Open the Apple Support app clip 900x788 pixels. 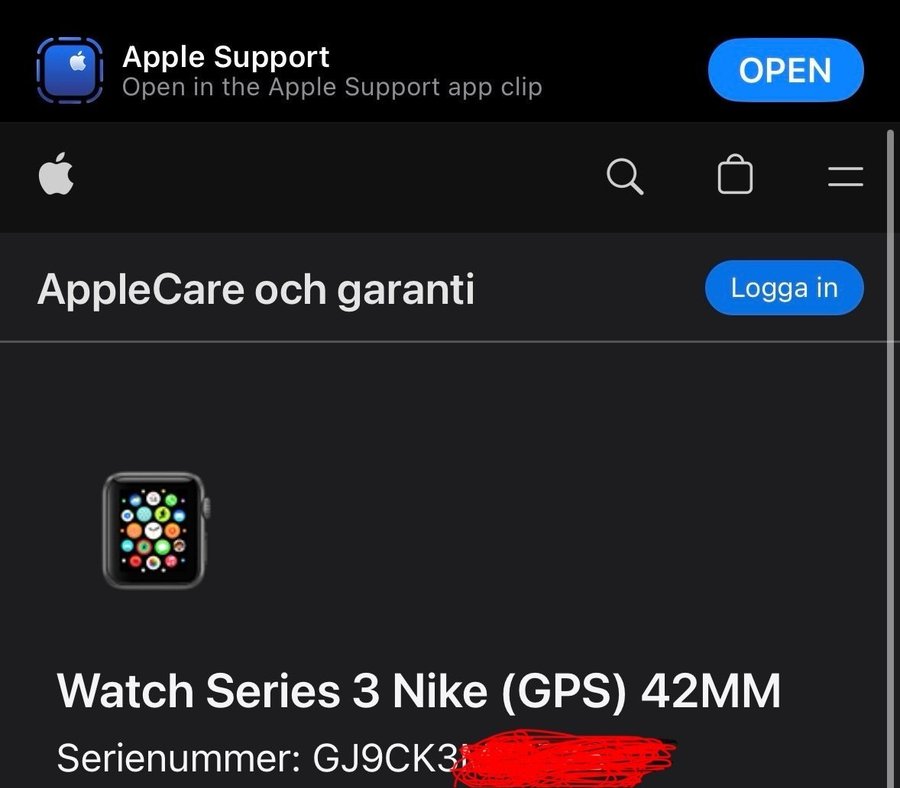(x=785, y=70)
